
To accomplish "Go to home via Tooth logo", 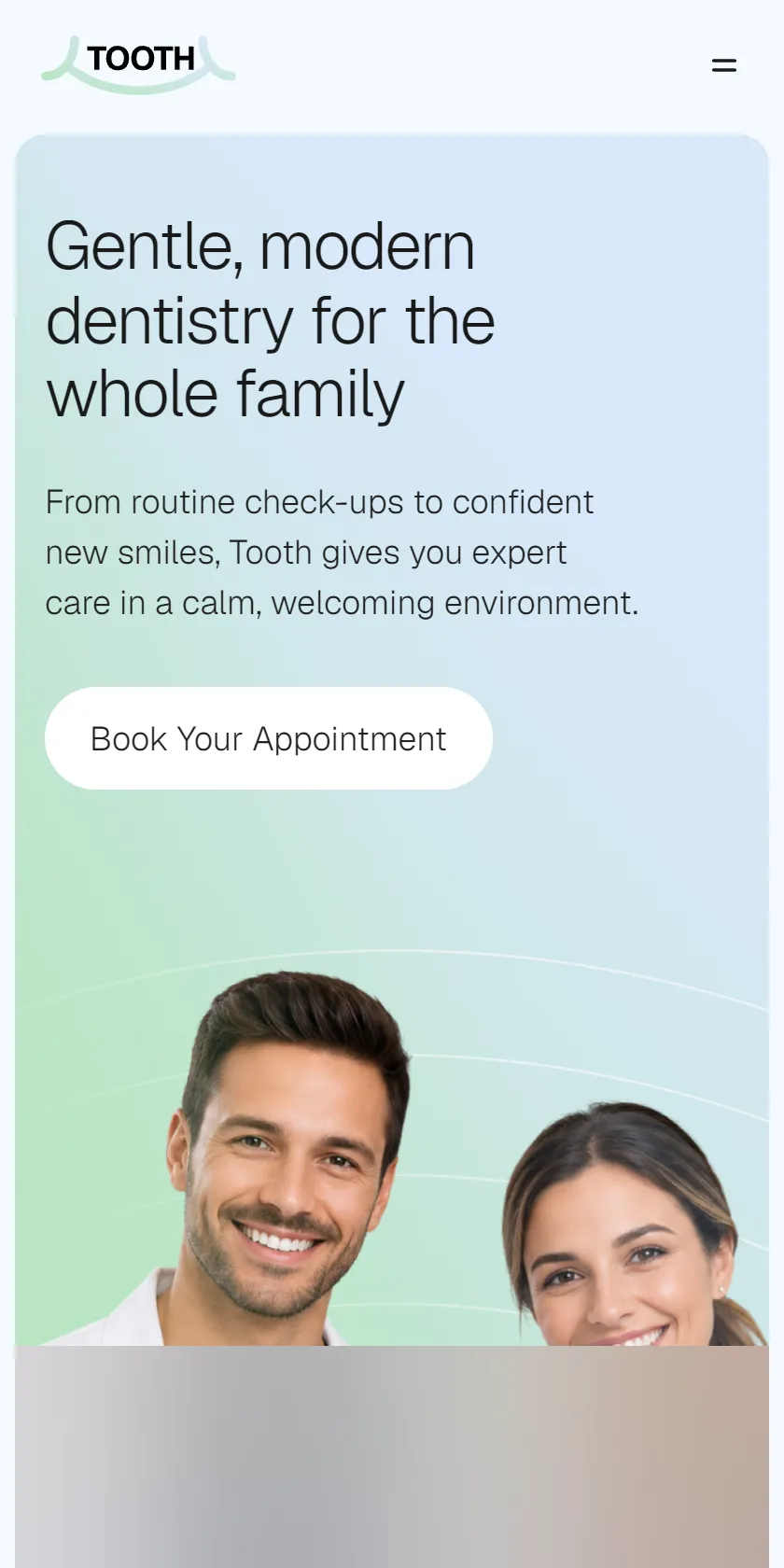I will click(138, 65).
